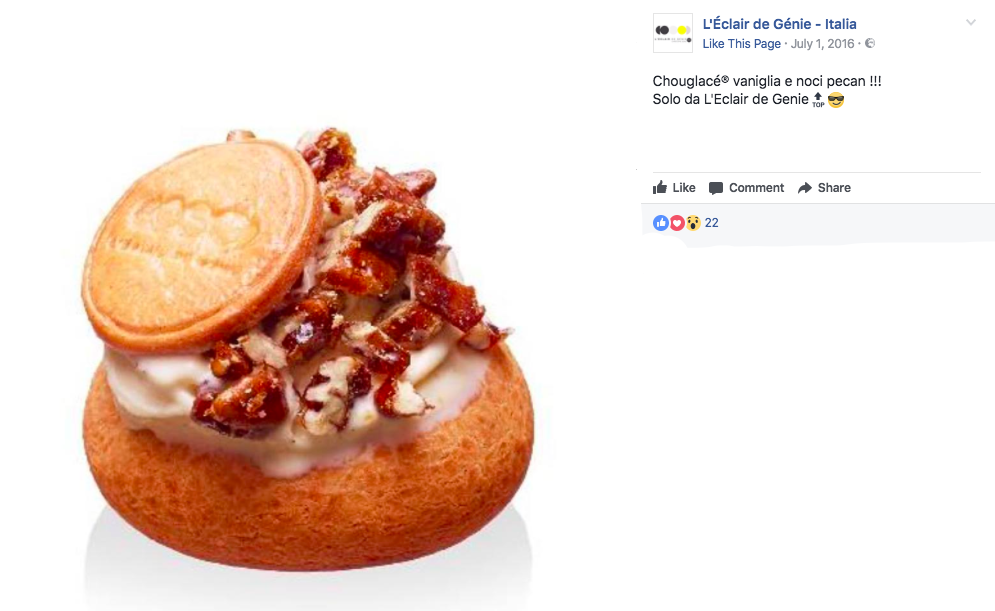The height and width of the screenshot is (611, 995).
Task: Open the July 1, 2016 timestamp
Action: tap(822, 44)
